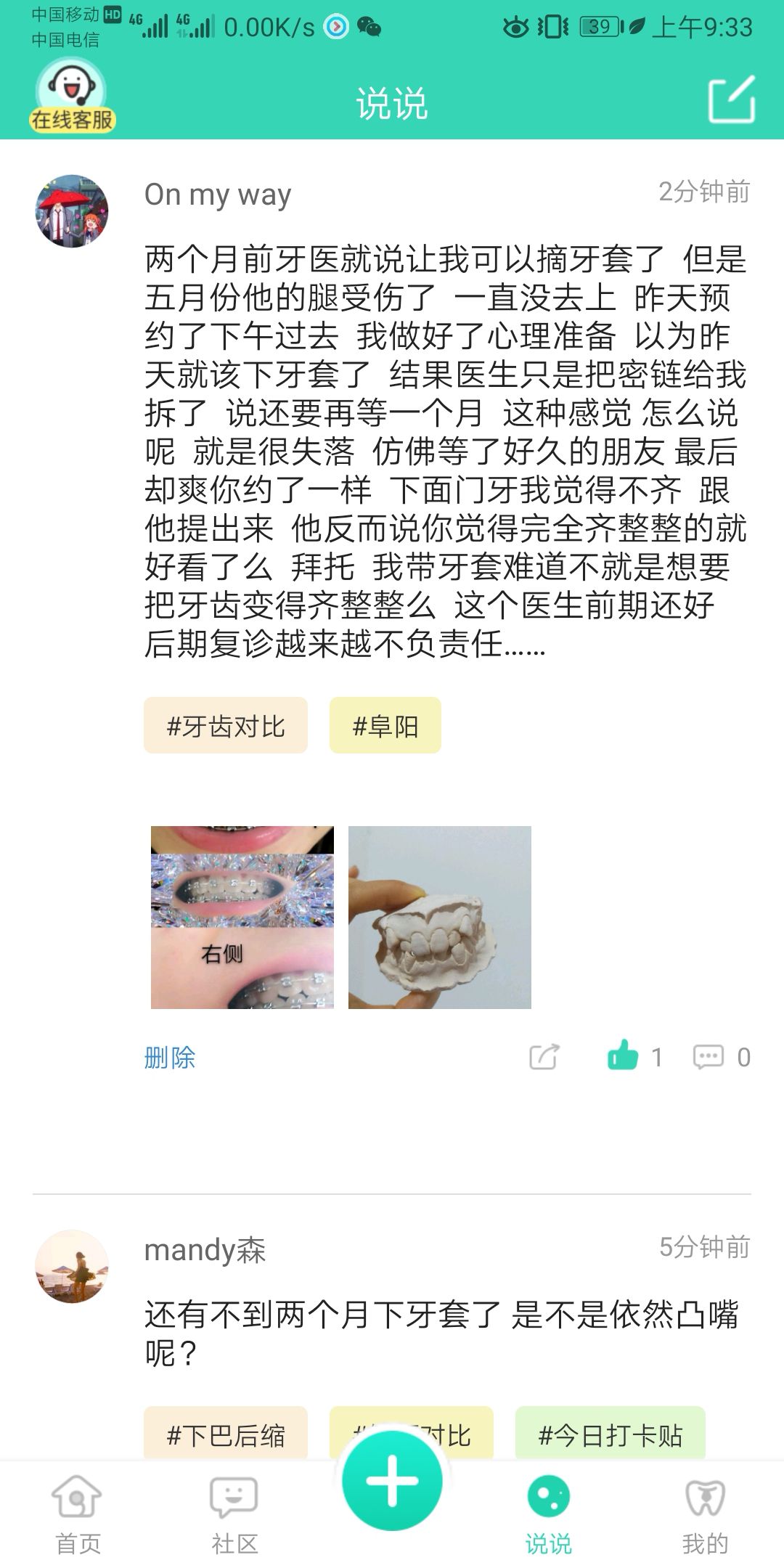Open mandy森's profile avatar
The width and height of the screenshot is (784, 1568).
(71, 1266)
